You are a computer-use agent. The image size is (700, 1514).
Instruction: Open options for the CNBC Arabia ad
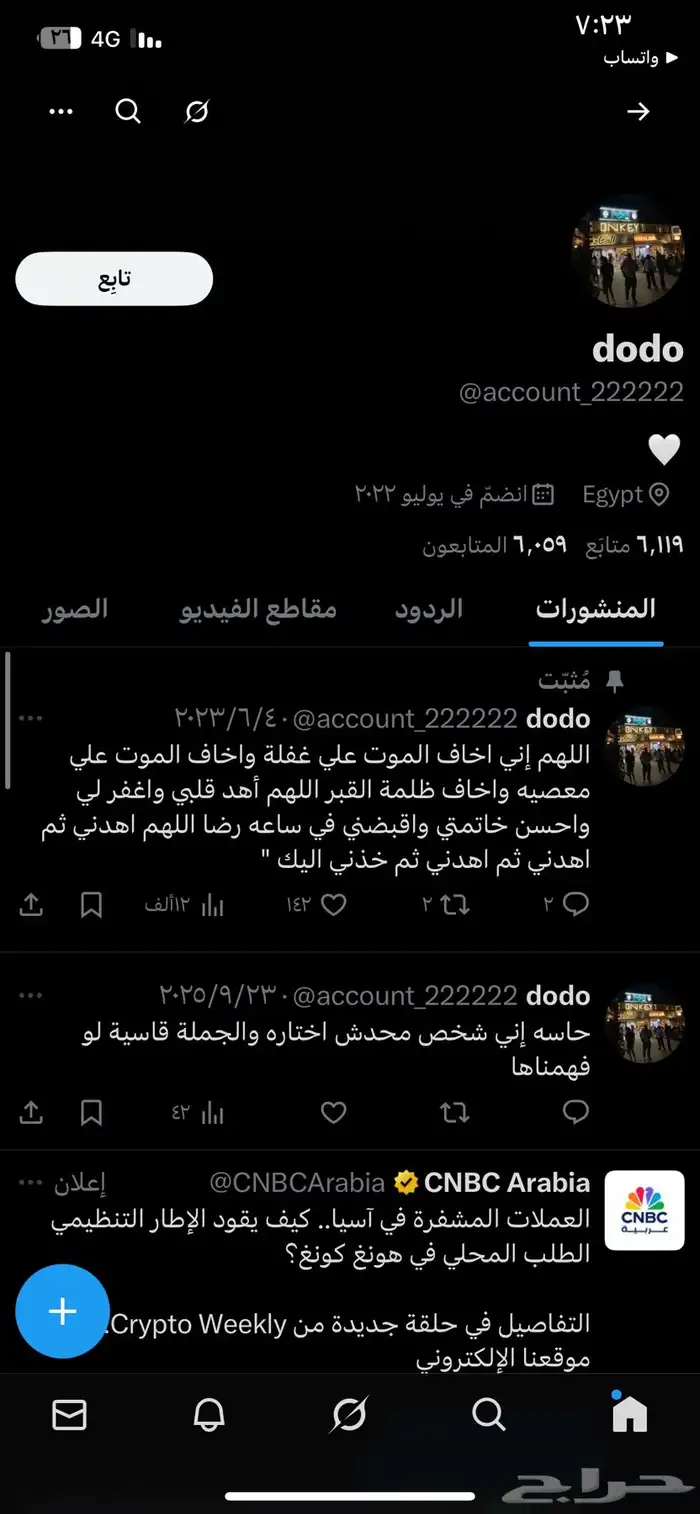[x=31, y=1183]
